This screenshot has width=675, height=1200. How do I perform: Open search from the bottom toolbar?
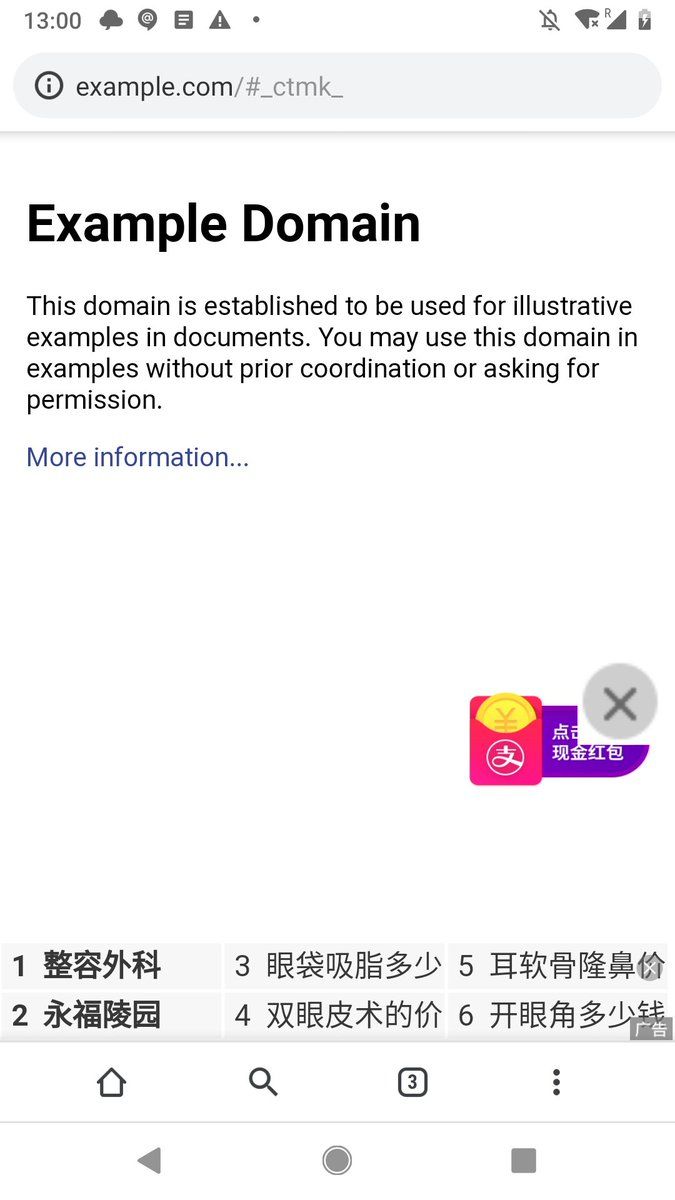262,1082
